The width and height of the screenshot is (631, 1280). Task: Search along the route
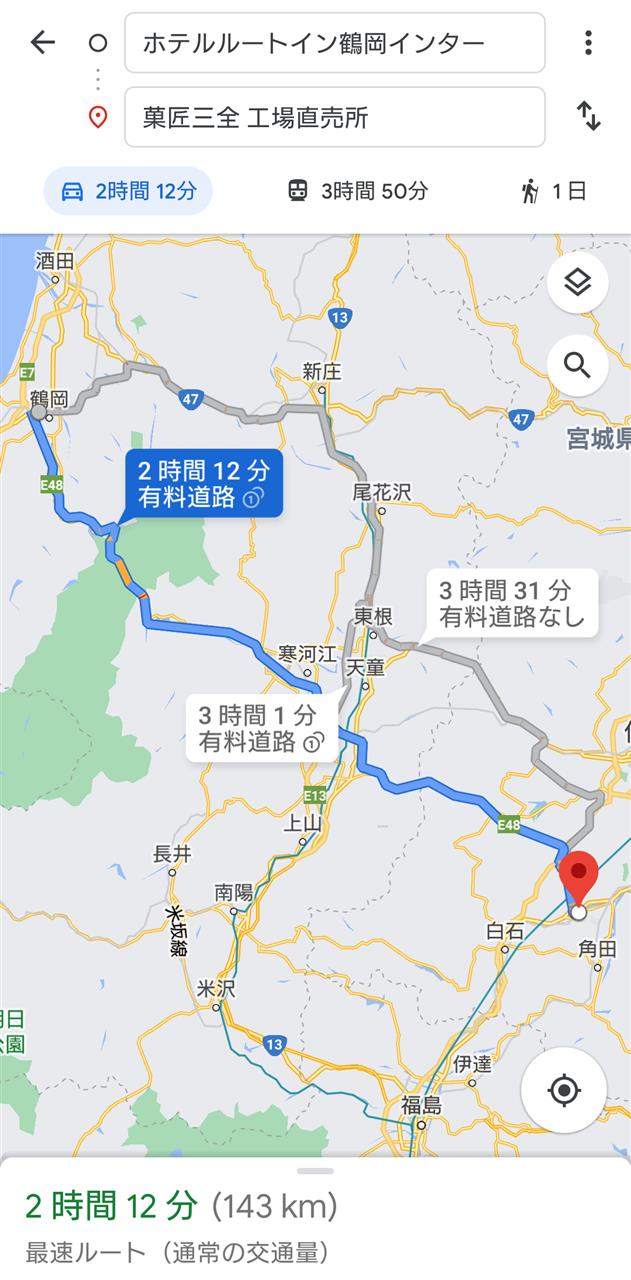click(x=577, y=366)
